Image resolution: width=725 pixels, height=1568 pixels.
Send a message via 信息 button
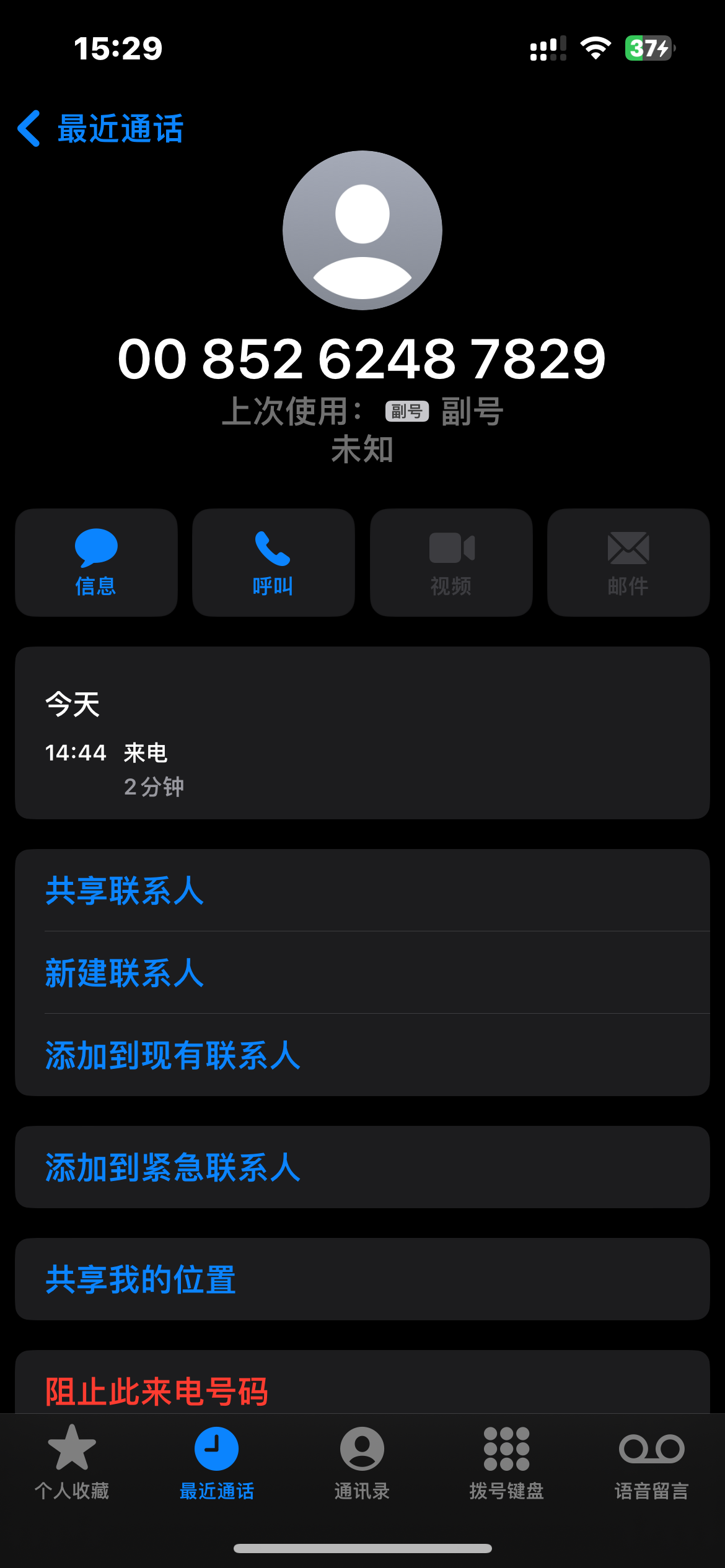click(x=96, y=562)
